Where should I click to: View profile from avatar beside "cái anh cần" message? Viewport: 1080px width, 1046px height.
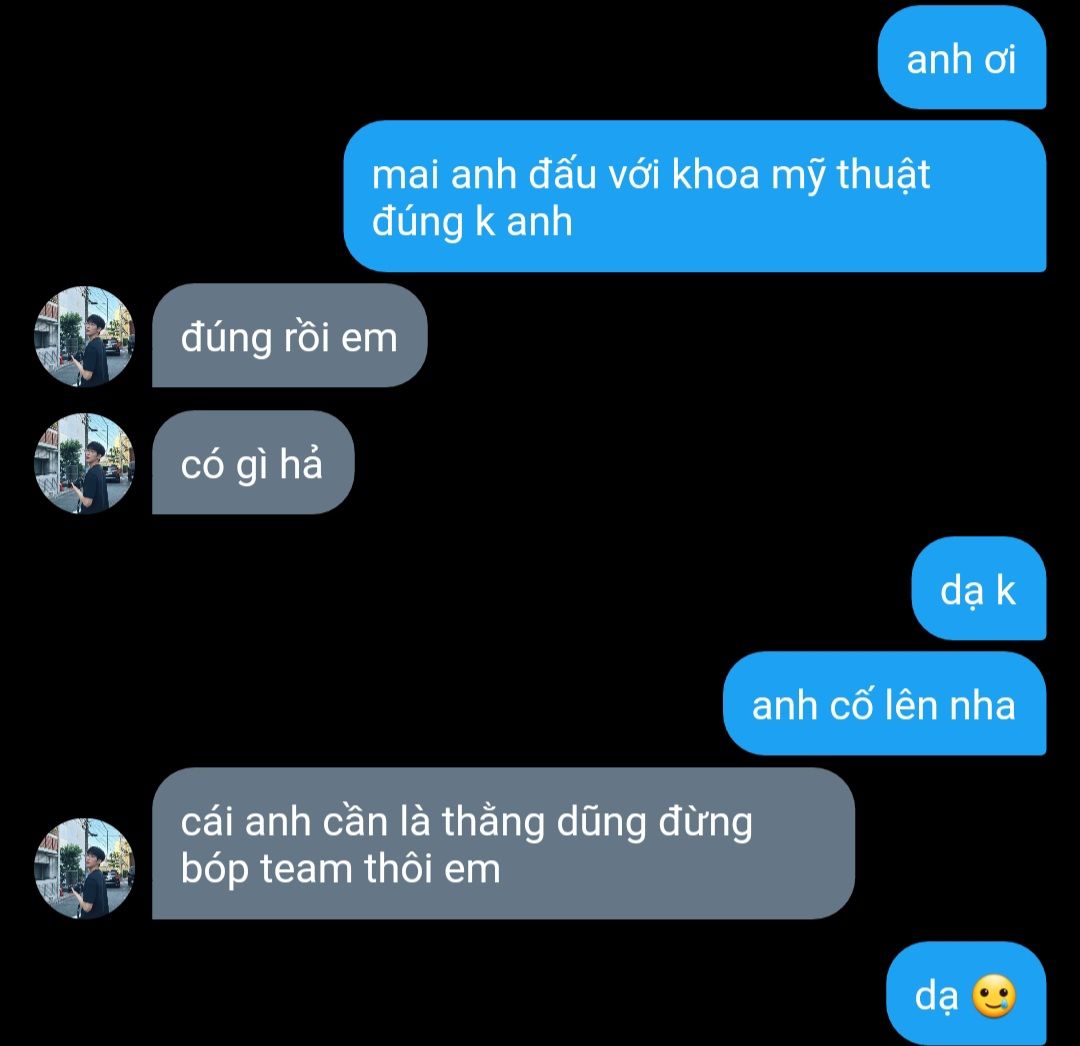[x=84, y=868]
